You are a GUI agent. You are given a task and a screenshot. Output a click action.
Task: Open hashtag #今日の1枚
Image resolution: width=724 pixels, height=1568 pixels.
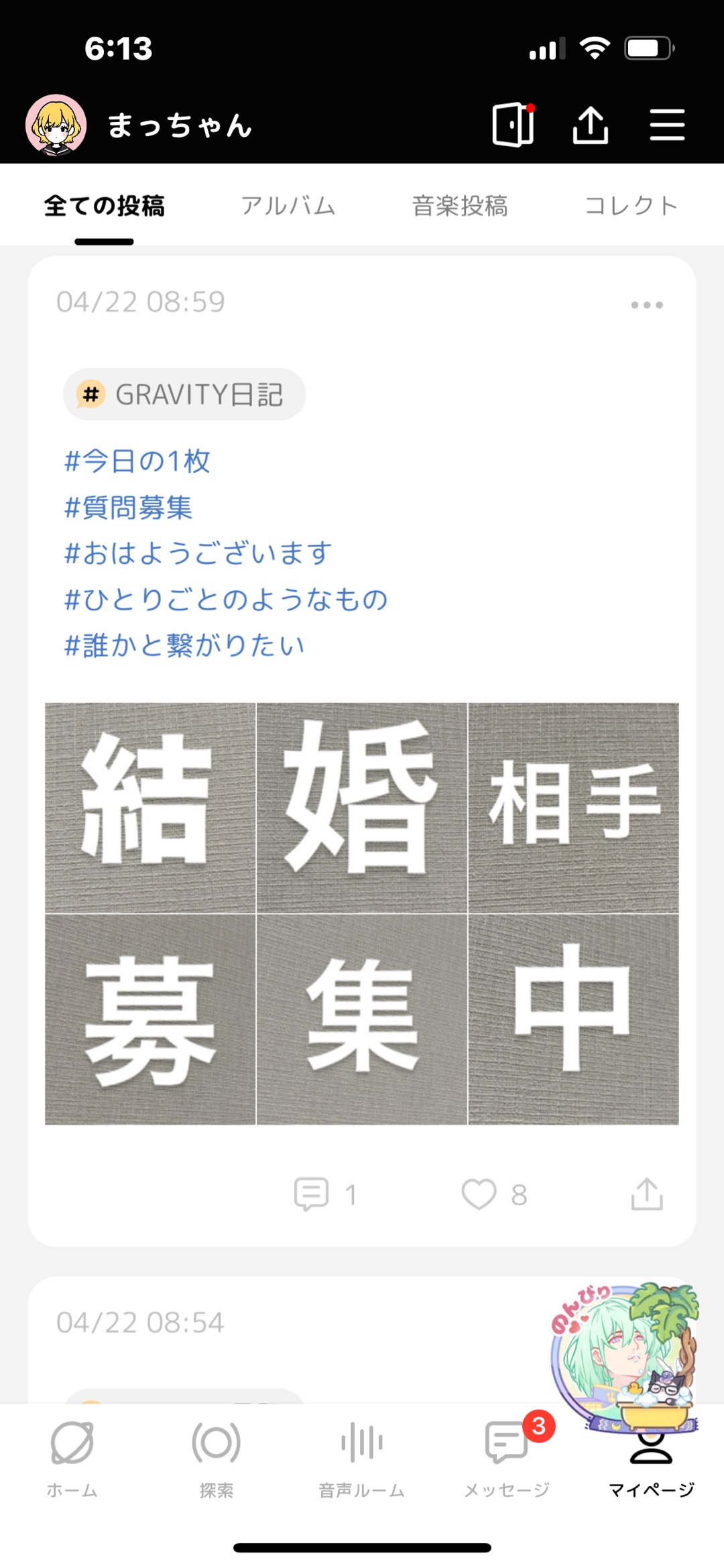137,461
